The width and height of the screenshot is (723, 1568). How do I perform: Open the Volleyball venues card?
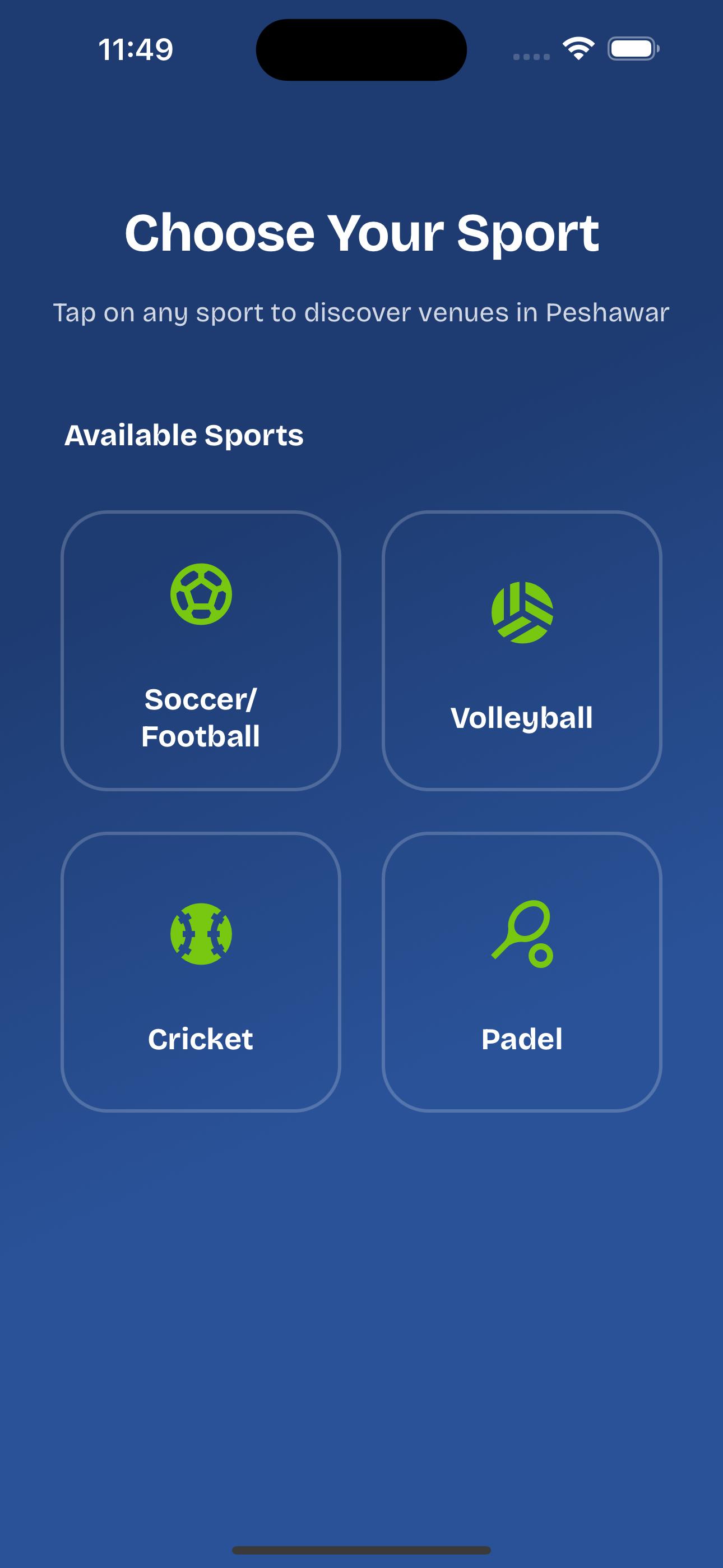pyautogui.click(x=523, y=651)
